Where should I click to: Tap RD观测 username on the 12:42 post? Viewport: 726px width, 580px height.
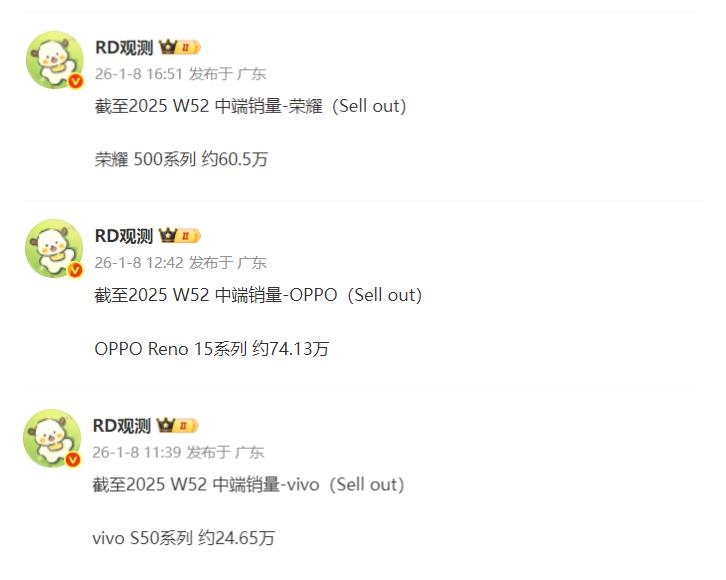coord(124,236)
